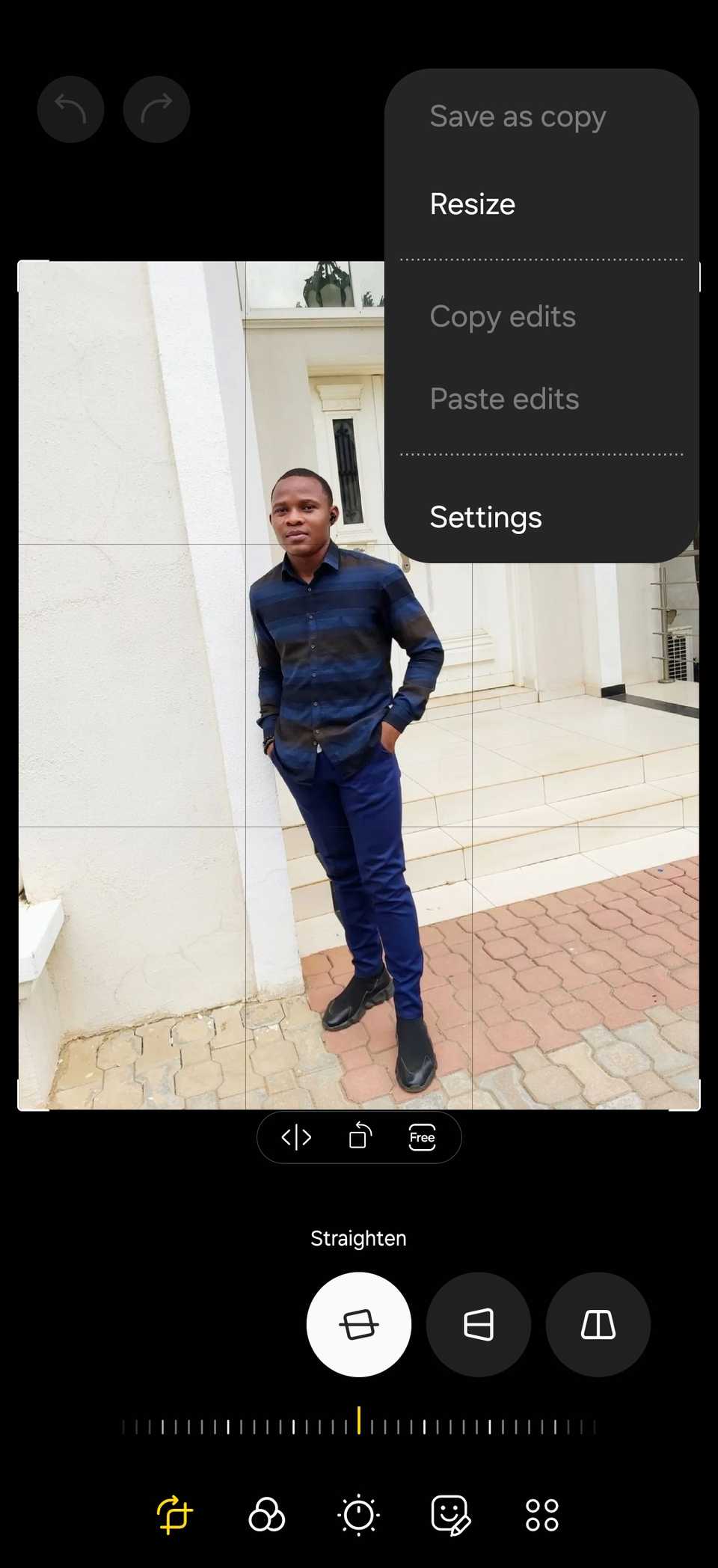The height and width of the screenshot is (1568, 718).
Task: Select the horizontal perspective tool
Action: (x=479, y=1325)
